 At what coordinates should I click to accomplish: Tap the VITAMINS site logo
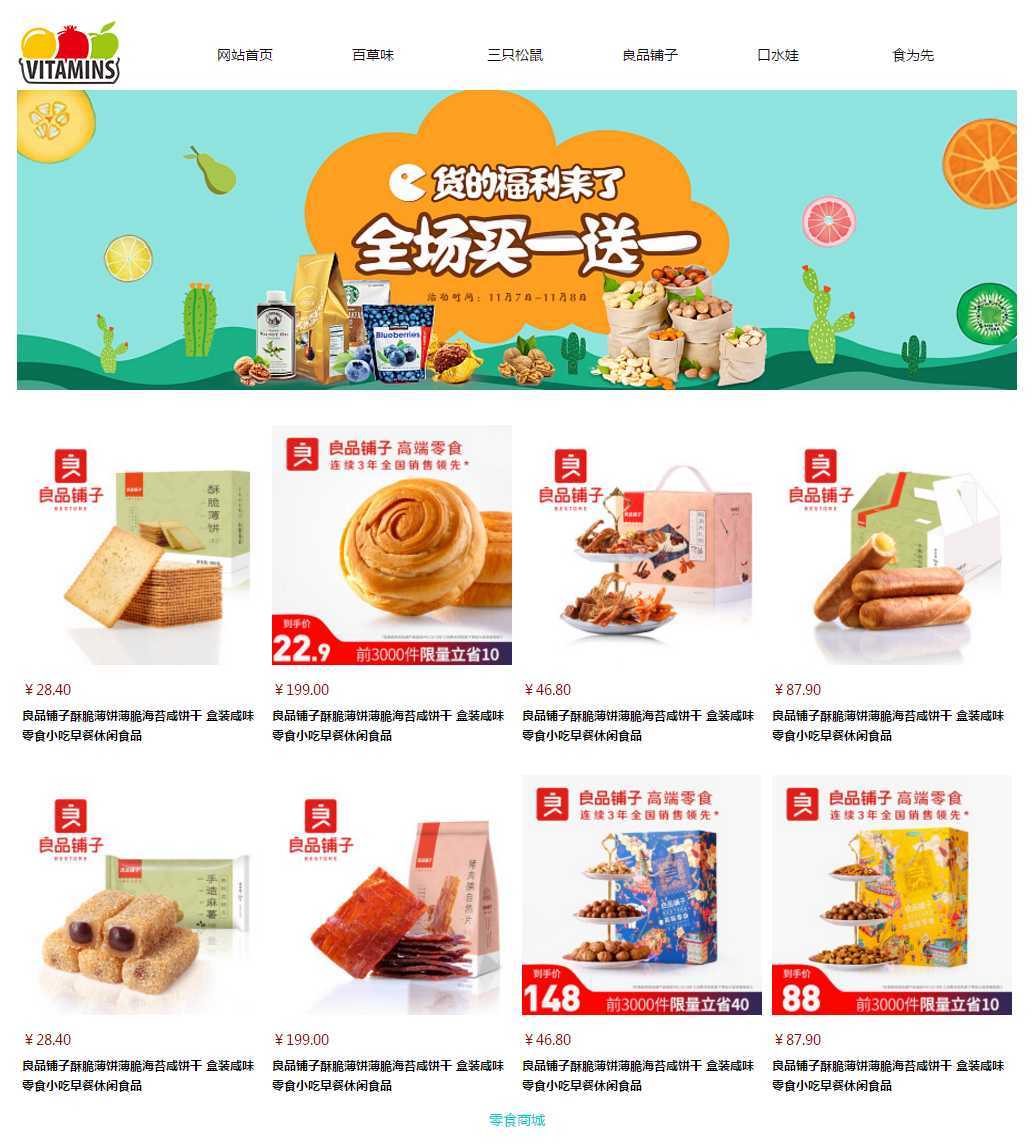[69, 53]
